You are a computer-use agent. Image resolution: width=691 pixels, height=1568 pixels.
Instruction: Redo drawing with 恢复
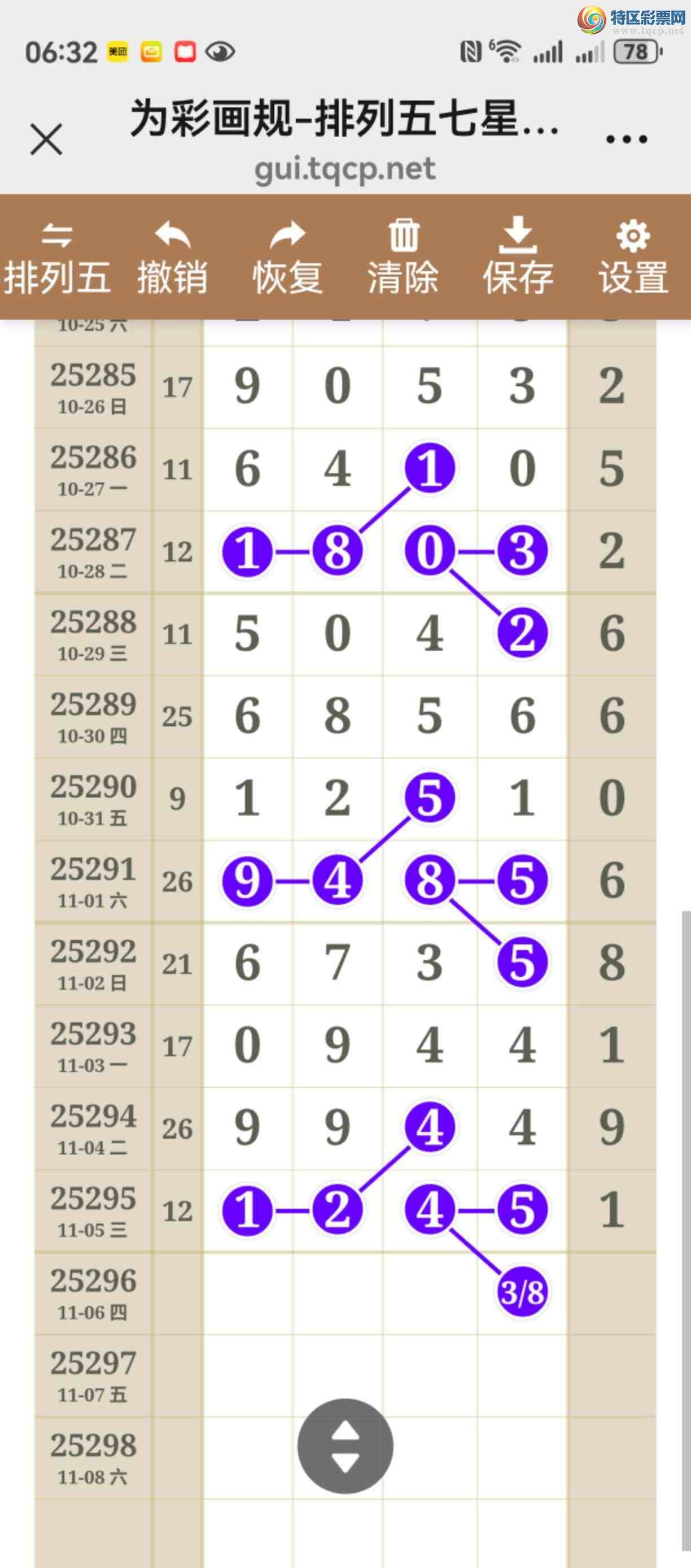[x=287, y=258]
